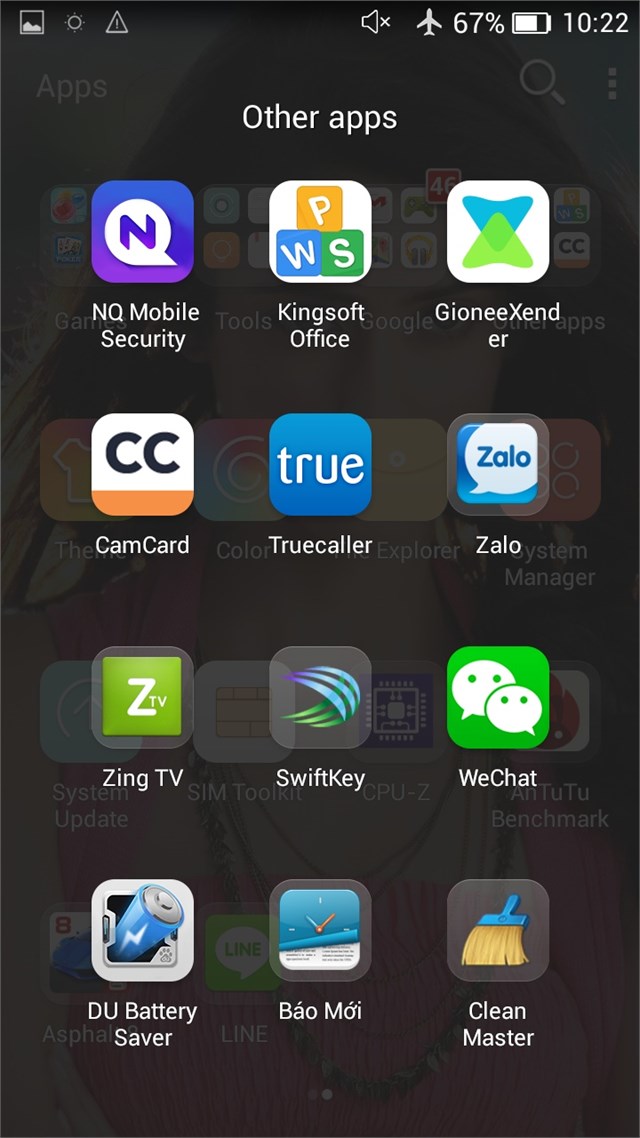This screenshot has width=640, height=1138.
Task: Launch CamCard app
Action: (x=142, y=465)
